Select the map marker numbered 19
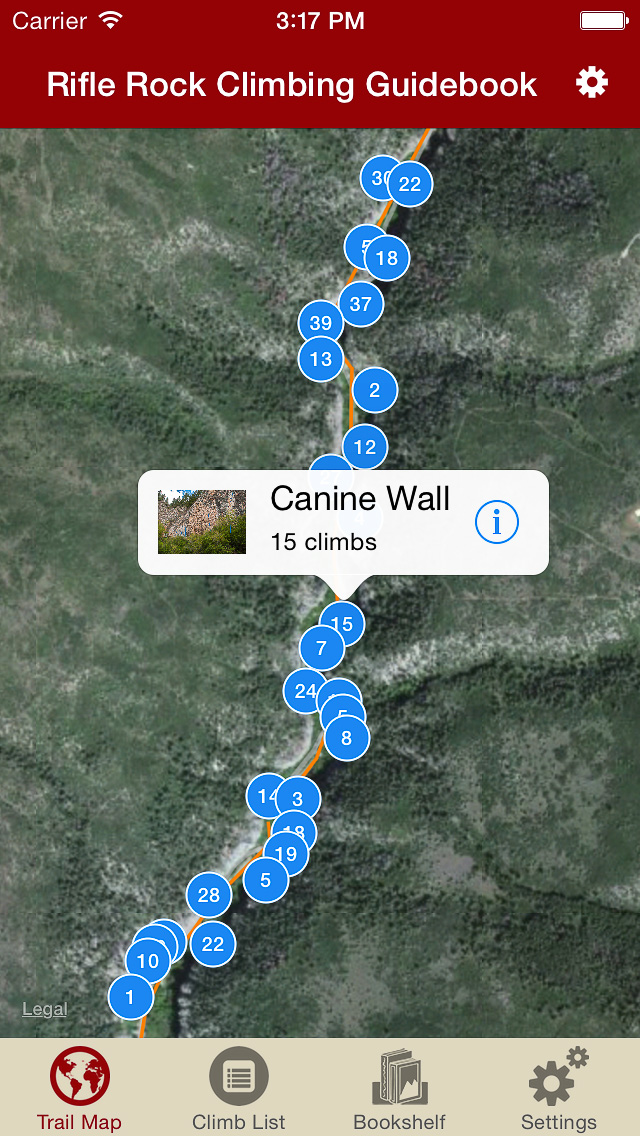640x1136 pixels. (286, 854)
